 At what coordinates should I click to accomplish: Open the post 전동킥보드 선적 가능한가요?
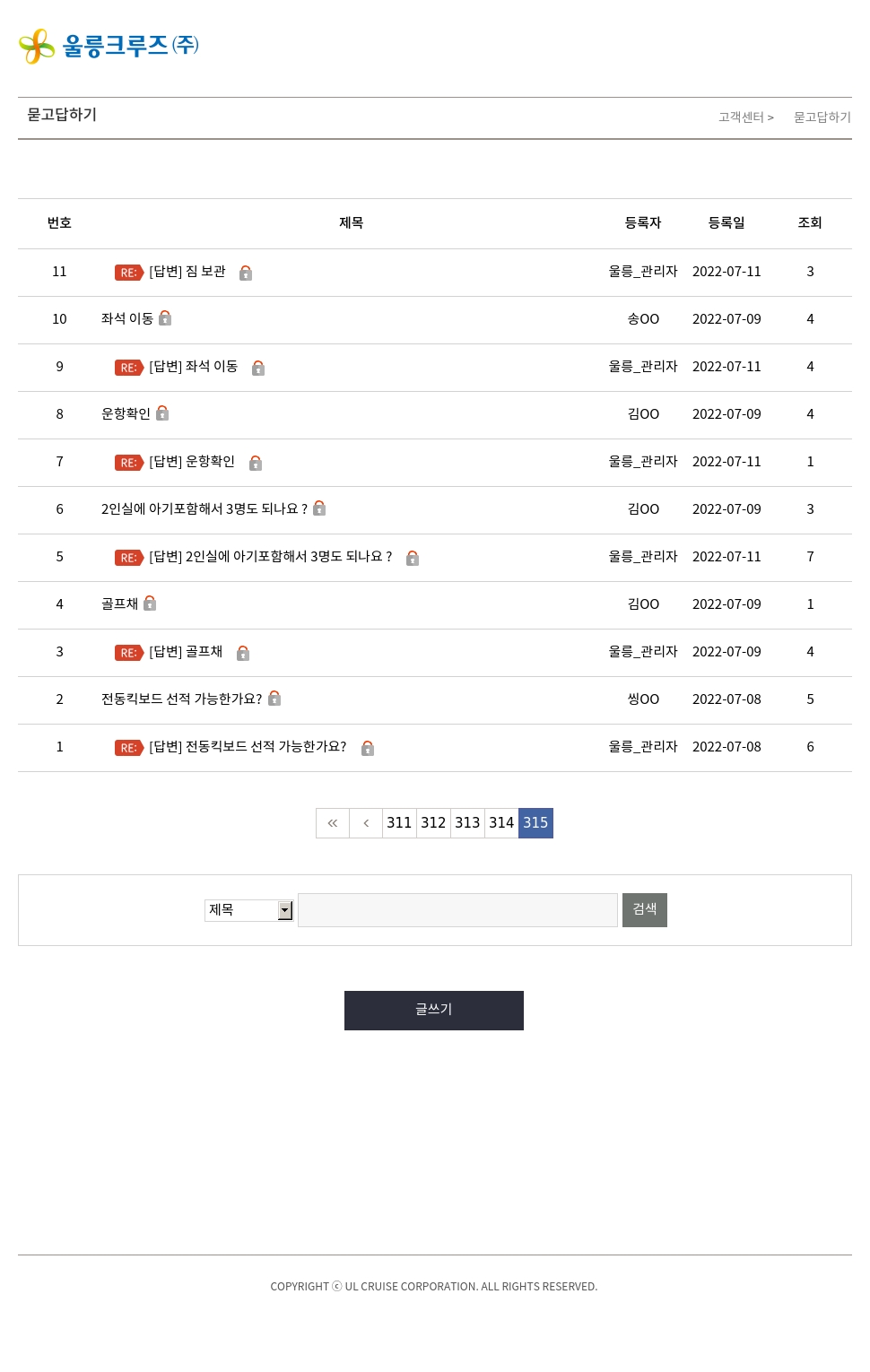pos(181,699)
